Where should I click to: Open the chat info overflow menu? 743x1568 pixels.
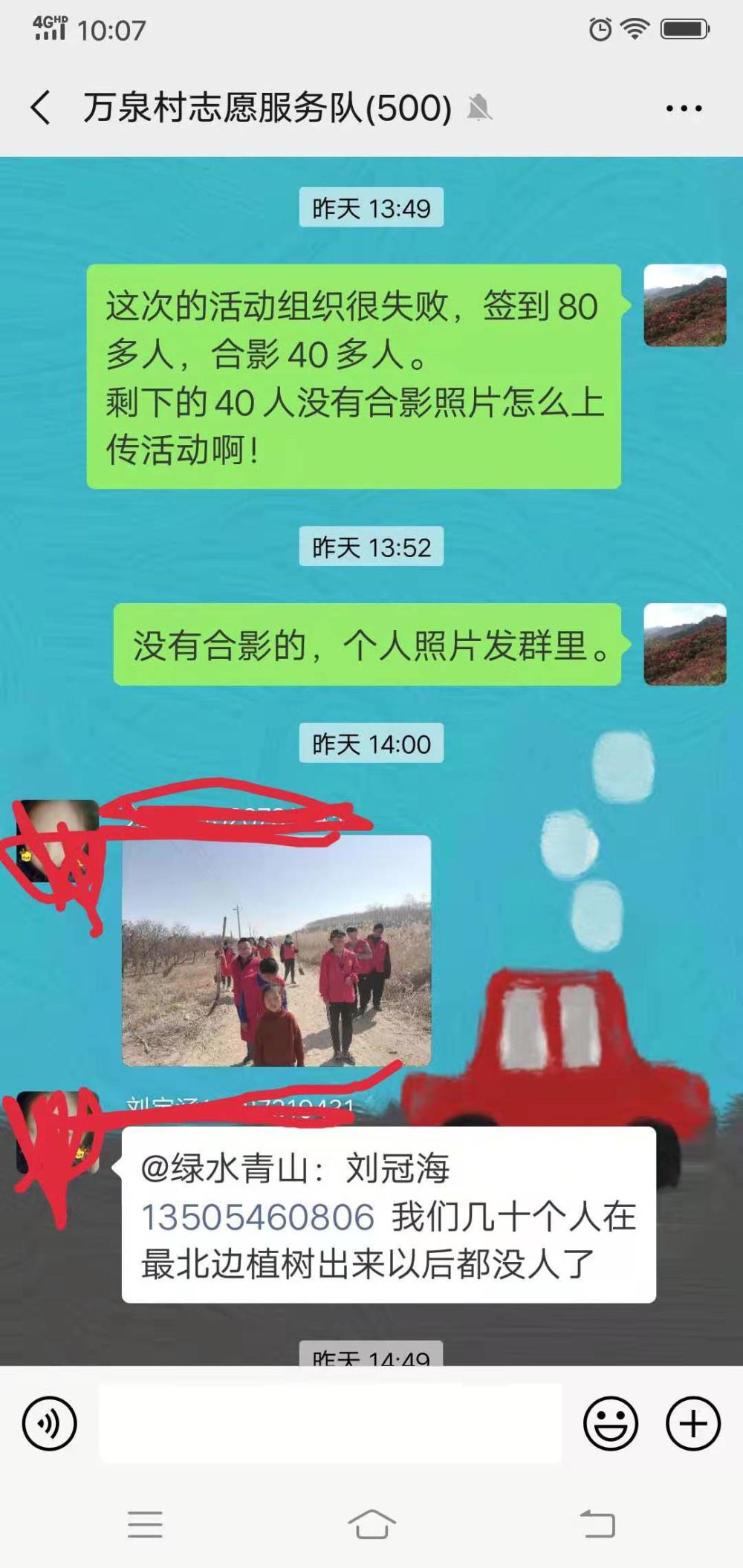click(x=684, y=108)
